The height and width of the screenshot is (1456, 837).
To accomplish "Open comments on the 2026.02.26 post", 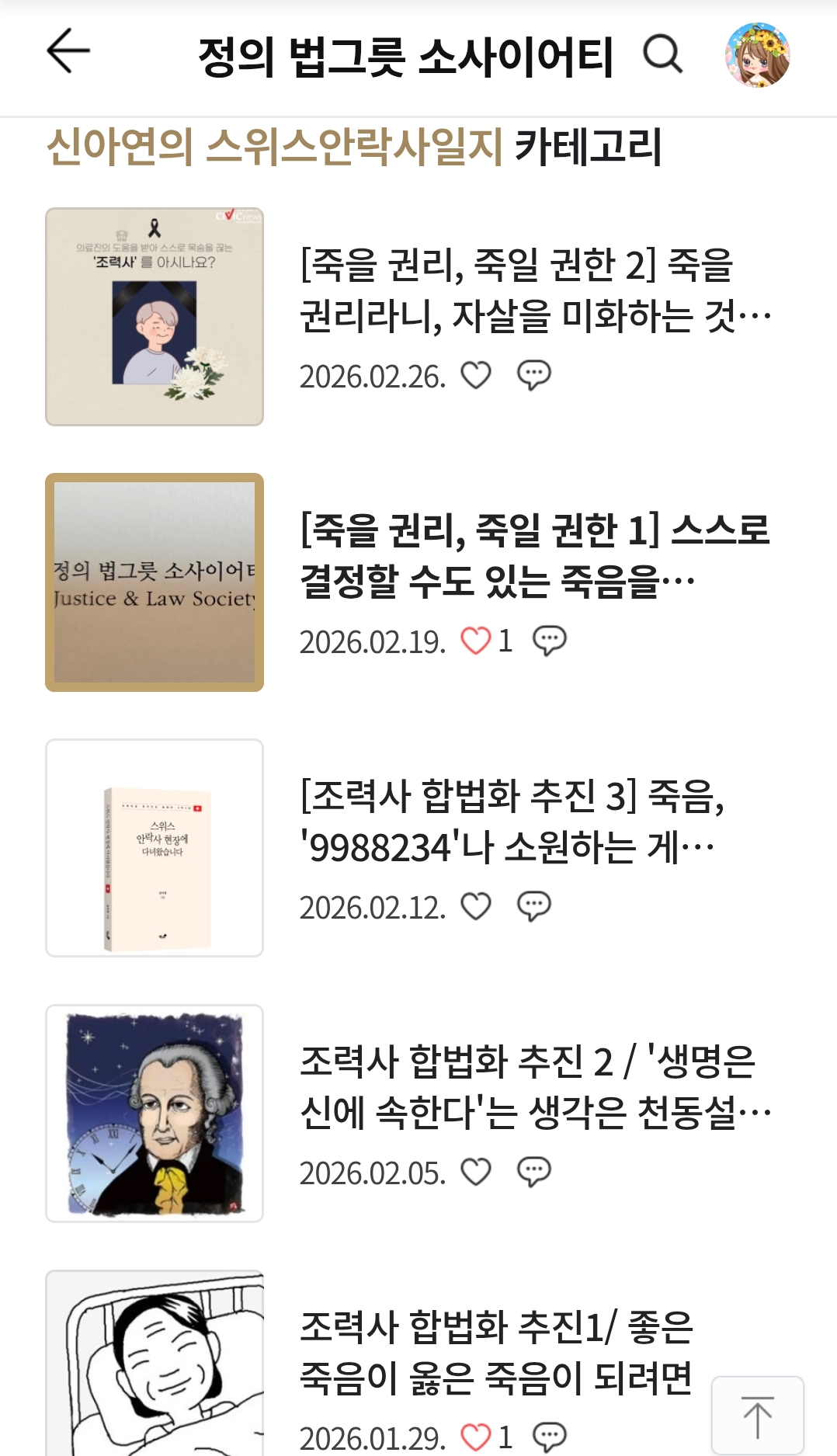I will [534, 376].
